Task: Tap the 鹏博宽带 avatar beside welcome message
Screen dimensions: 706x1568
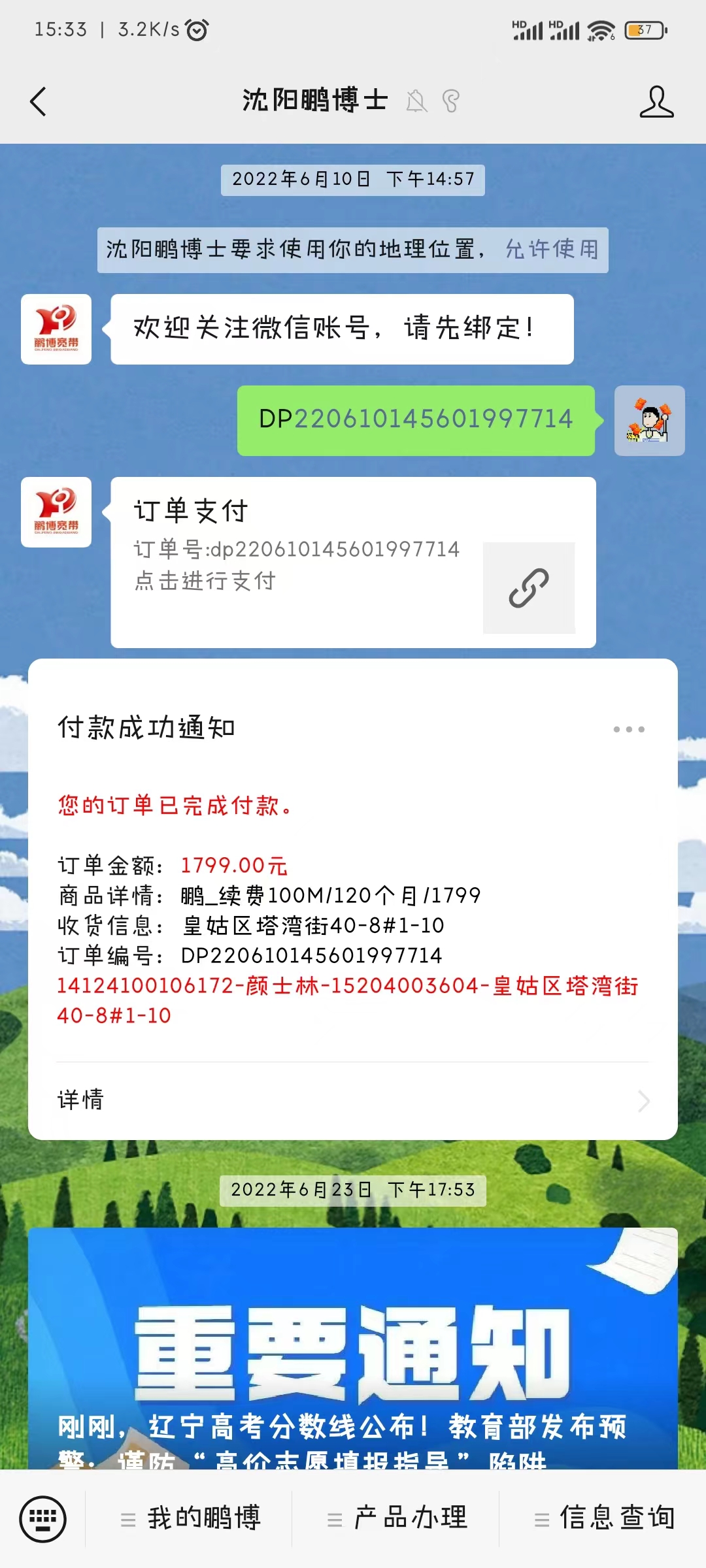Action: (56, 329)
